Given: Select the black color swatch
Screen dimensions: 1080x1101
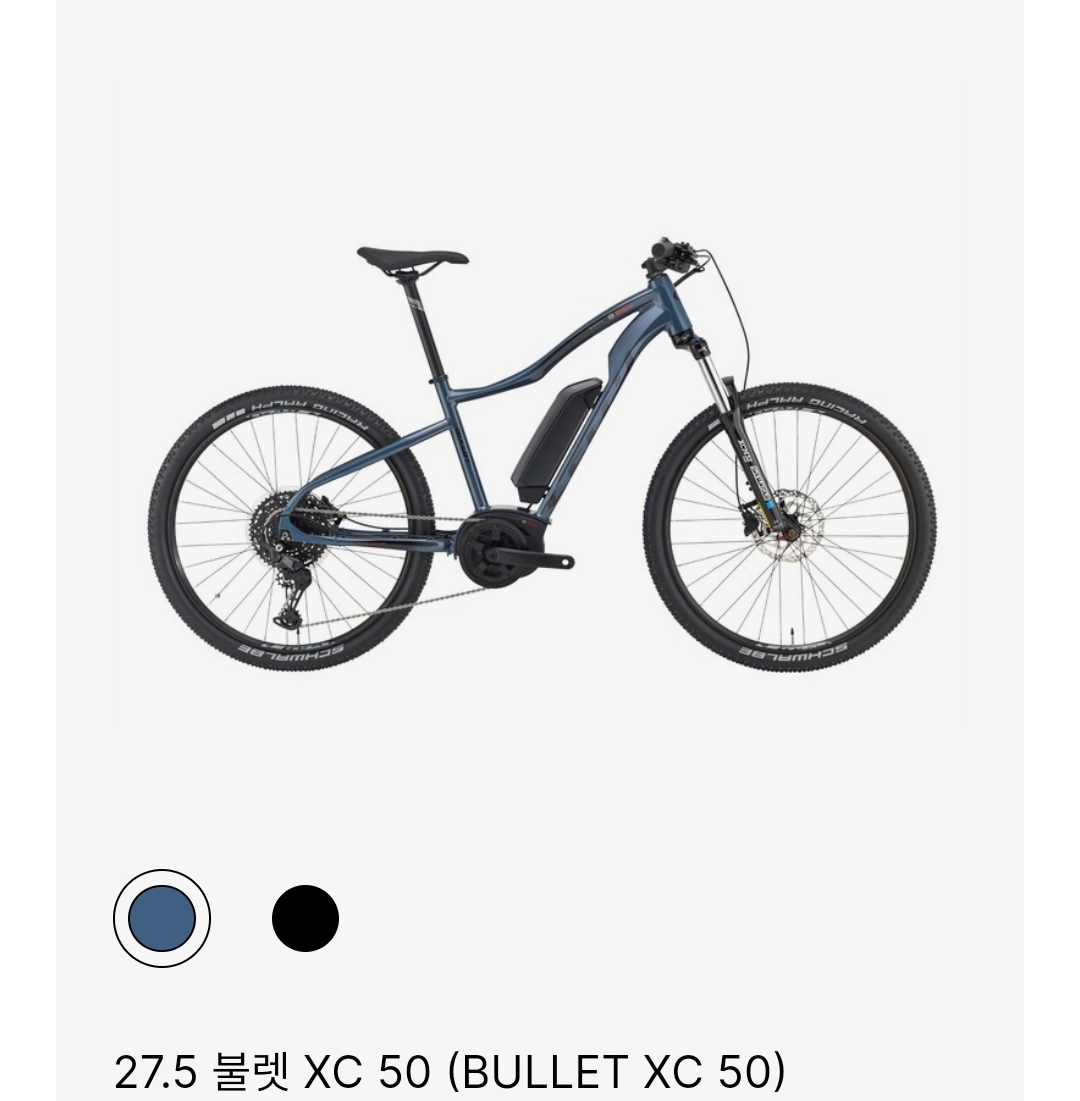Looking at the screenshot, I should pos(305,918).
